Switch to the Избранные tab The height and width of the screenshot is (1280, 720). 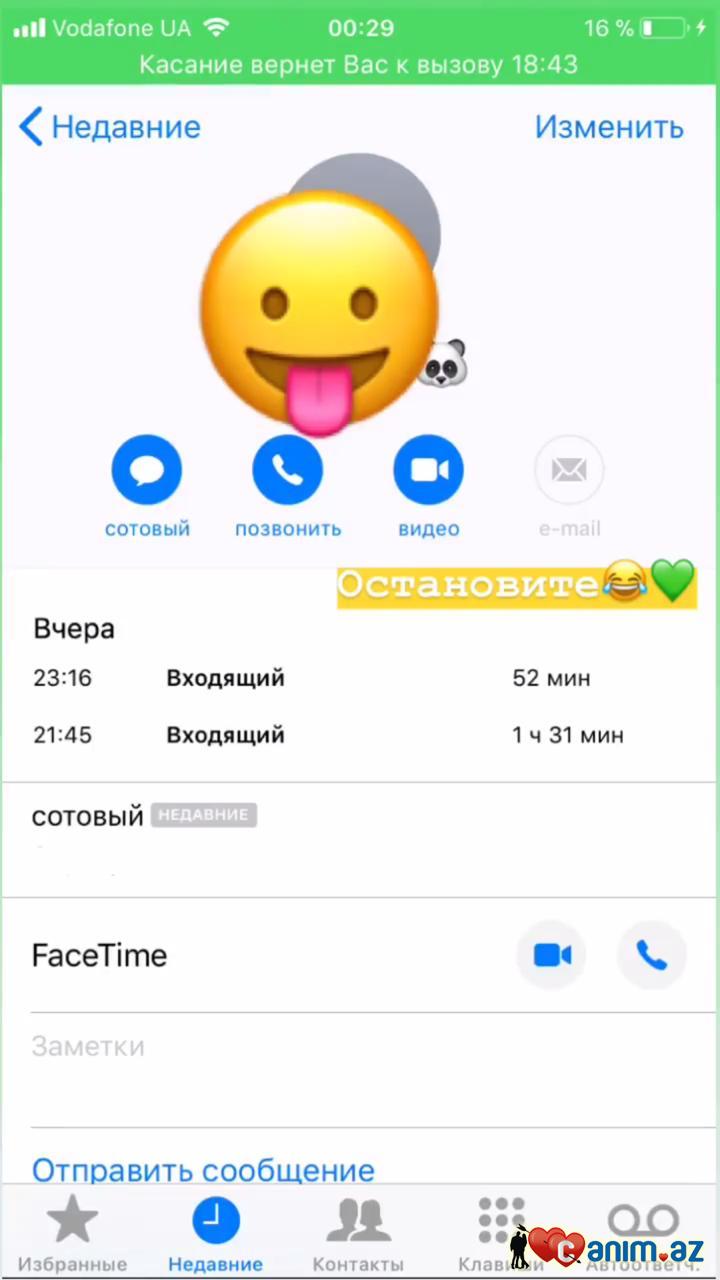tap(73, 1234)
